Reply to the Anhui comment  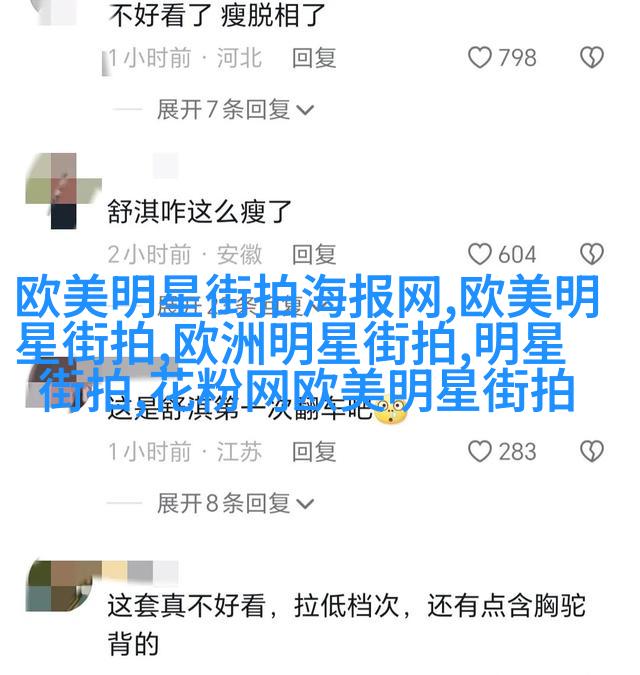[314, 254]
